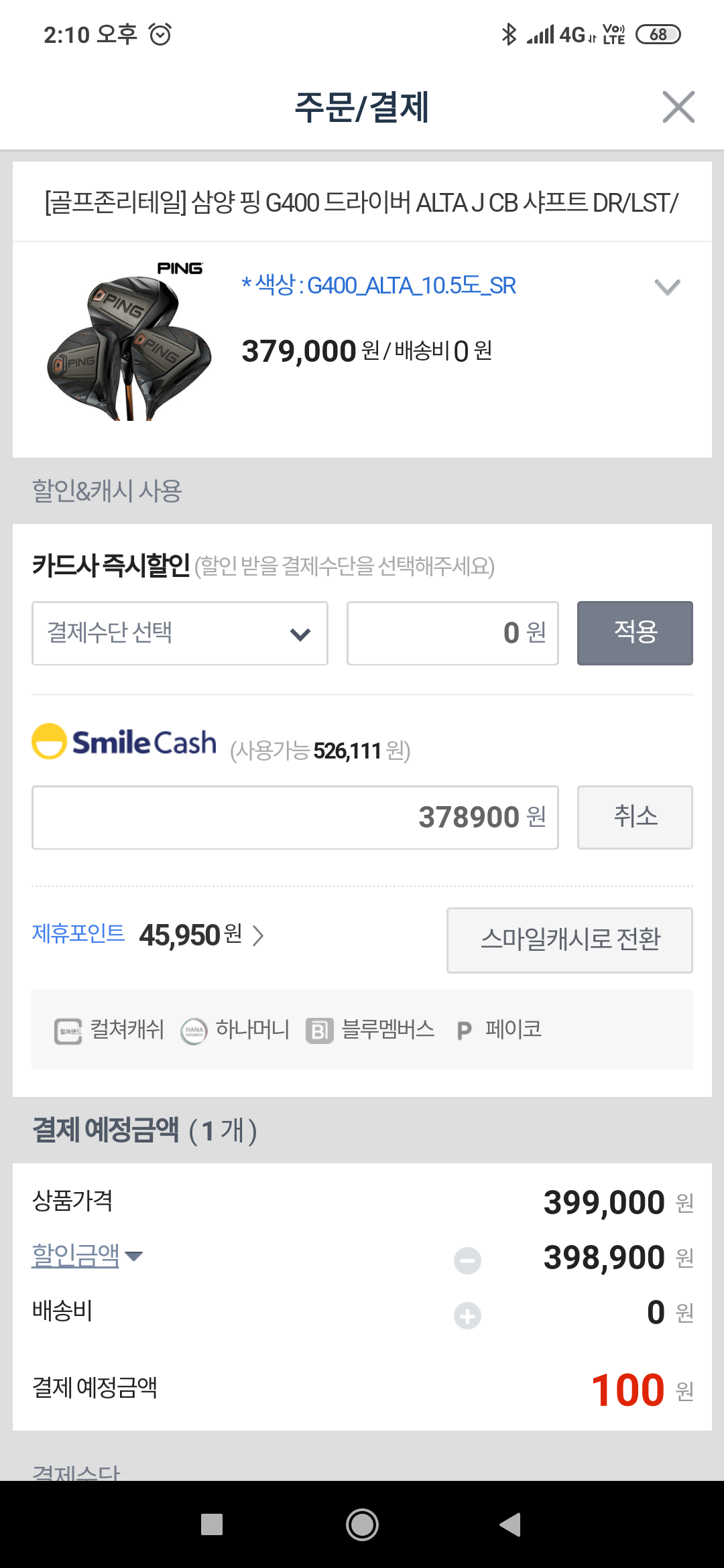The image size is (724, 1568).
Task: Tap the system back button
Action: click(x=510, y=1524)
